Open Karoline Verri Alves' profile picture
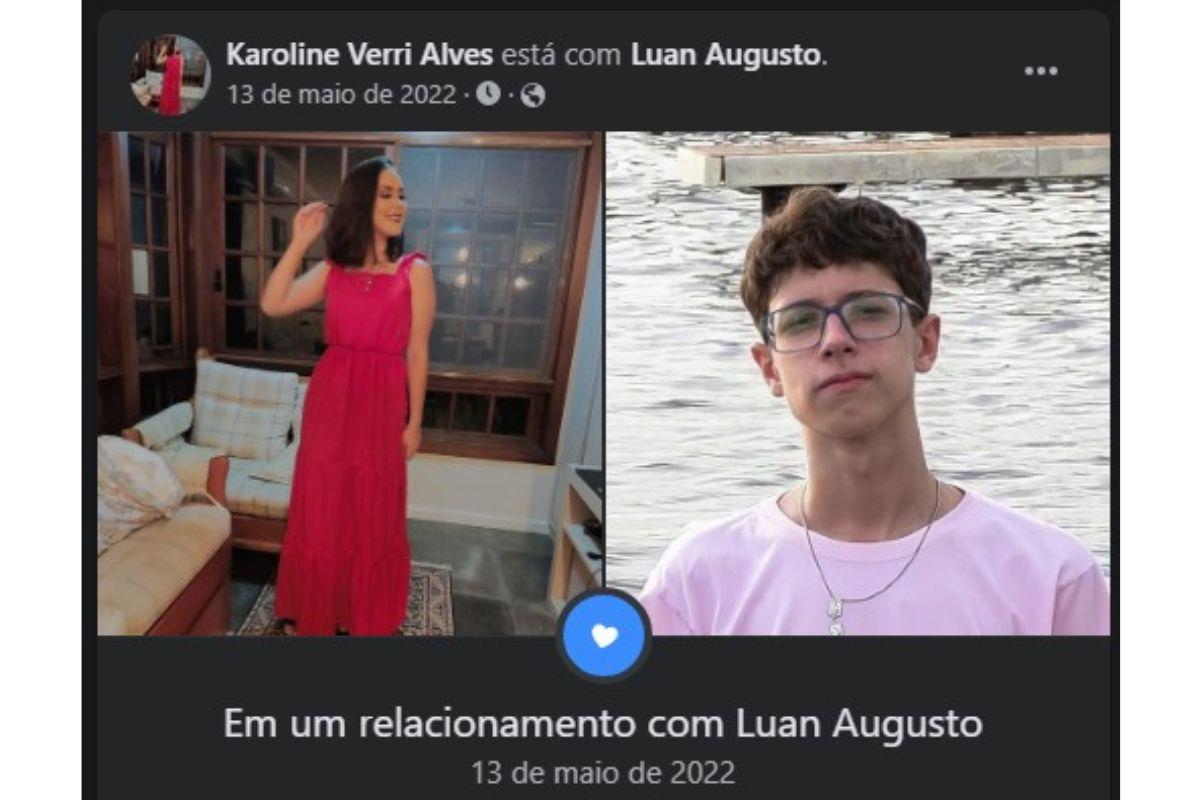The image size is (1200, 800). [x=170, y=74]
